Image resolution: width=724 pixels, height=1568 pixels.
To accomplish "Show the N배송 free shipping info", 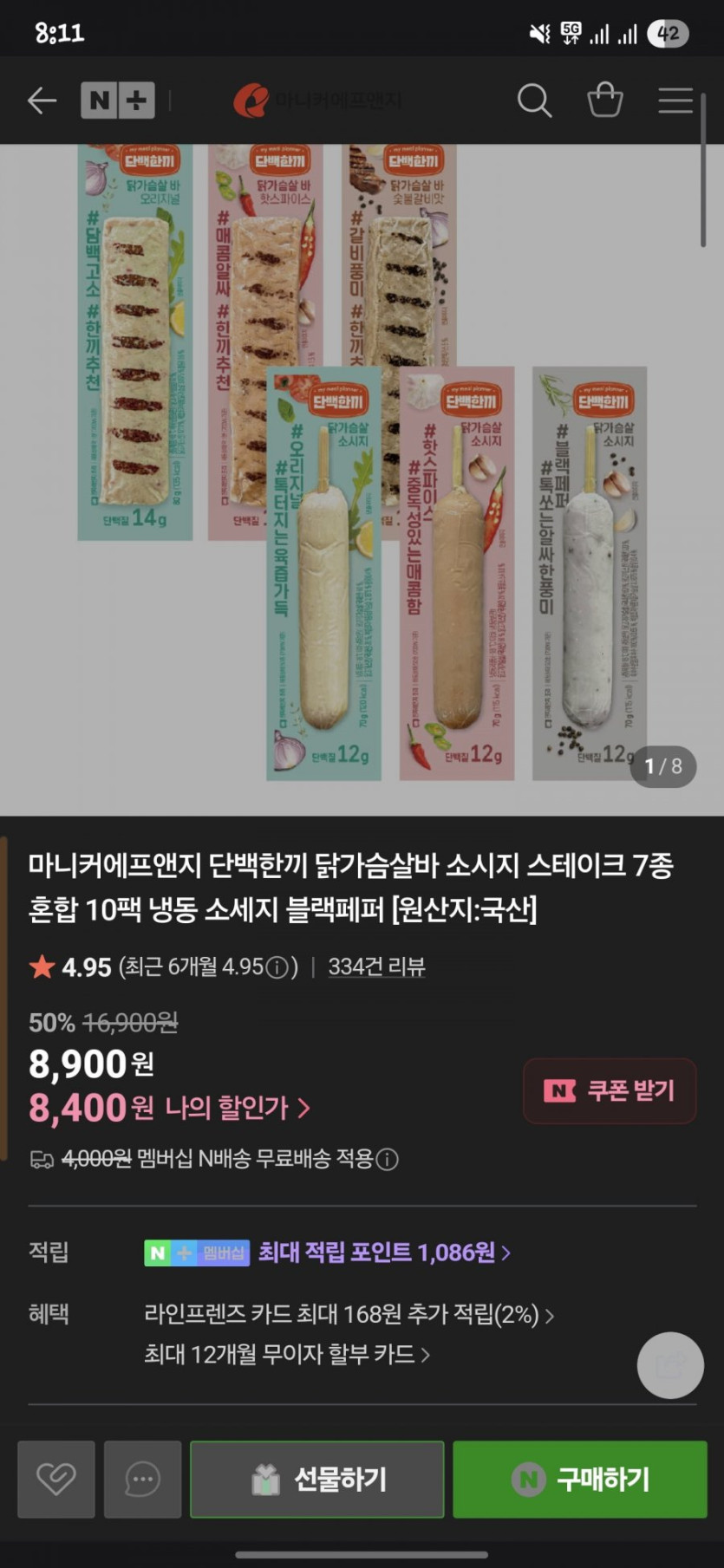I will click(x=388, y=1159).
